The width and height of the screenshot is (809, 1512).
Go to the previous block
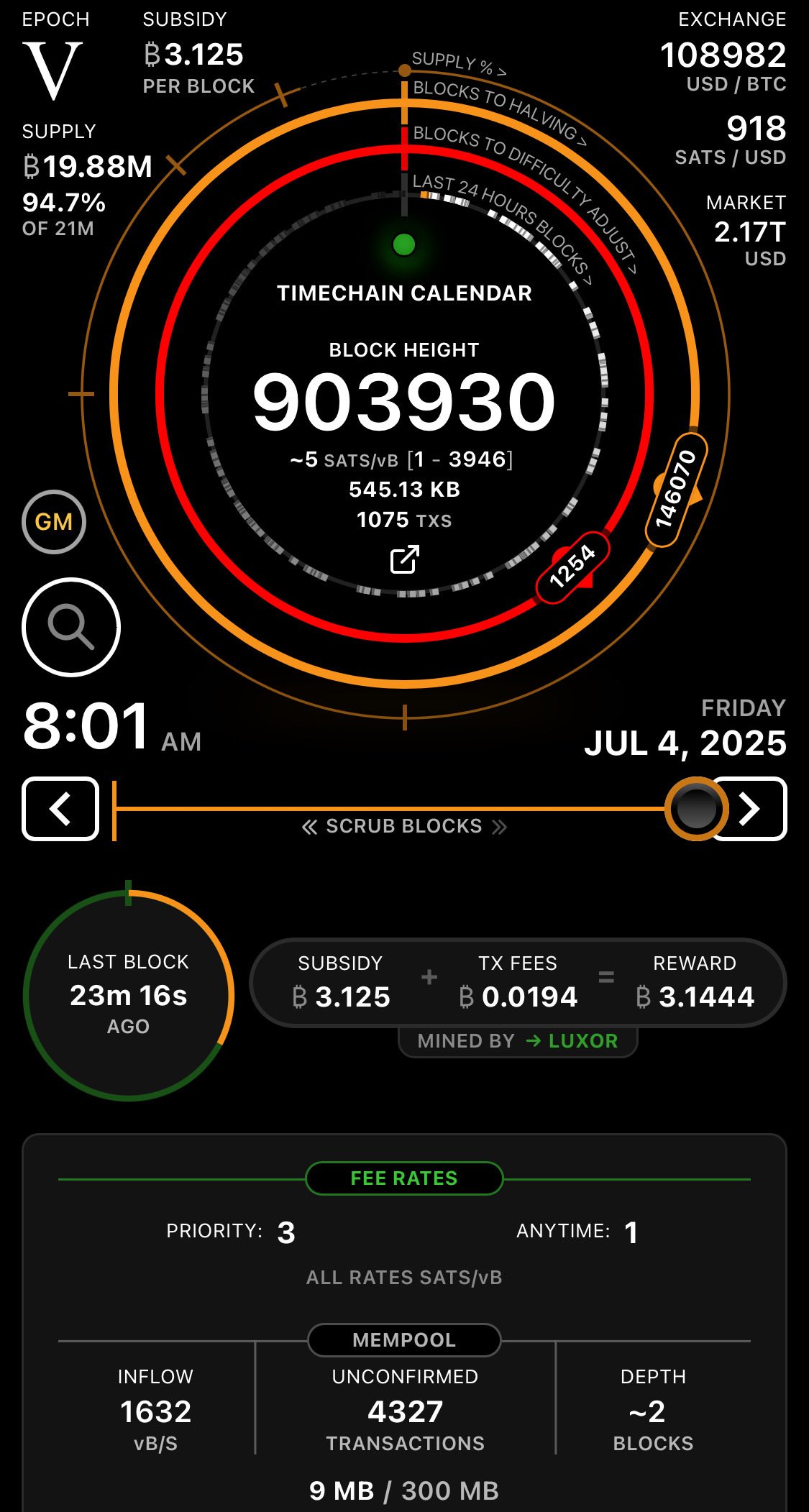[x=60, y=809]
